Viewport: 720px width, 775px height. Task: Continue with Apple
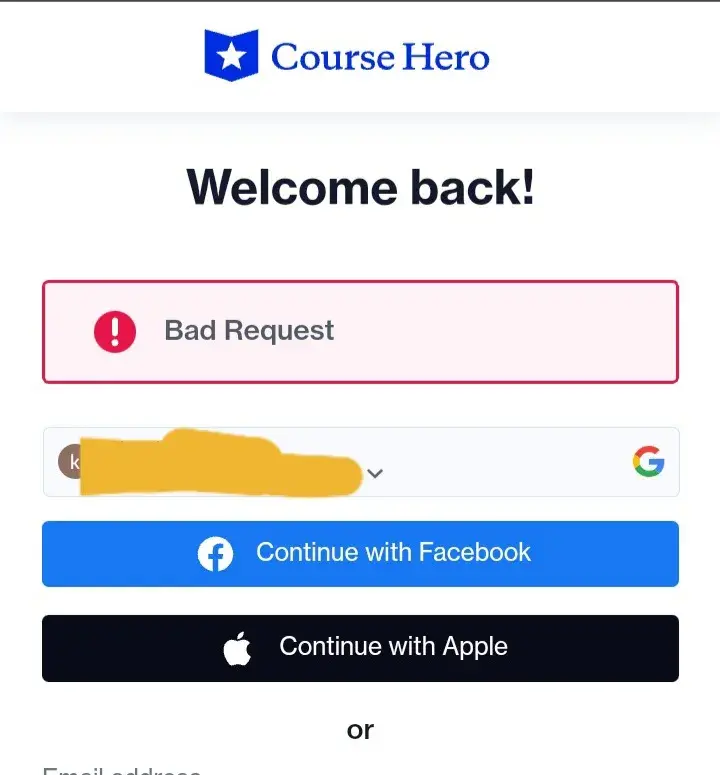coord(360,647)
